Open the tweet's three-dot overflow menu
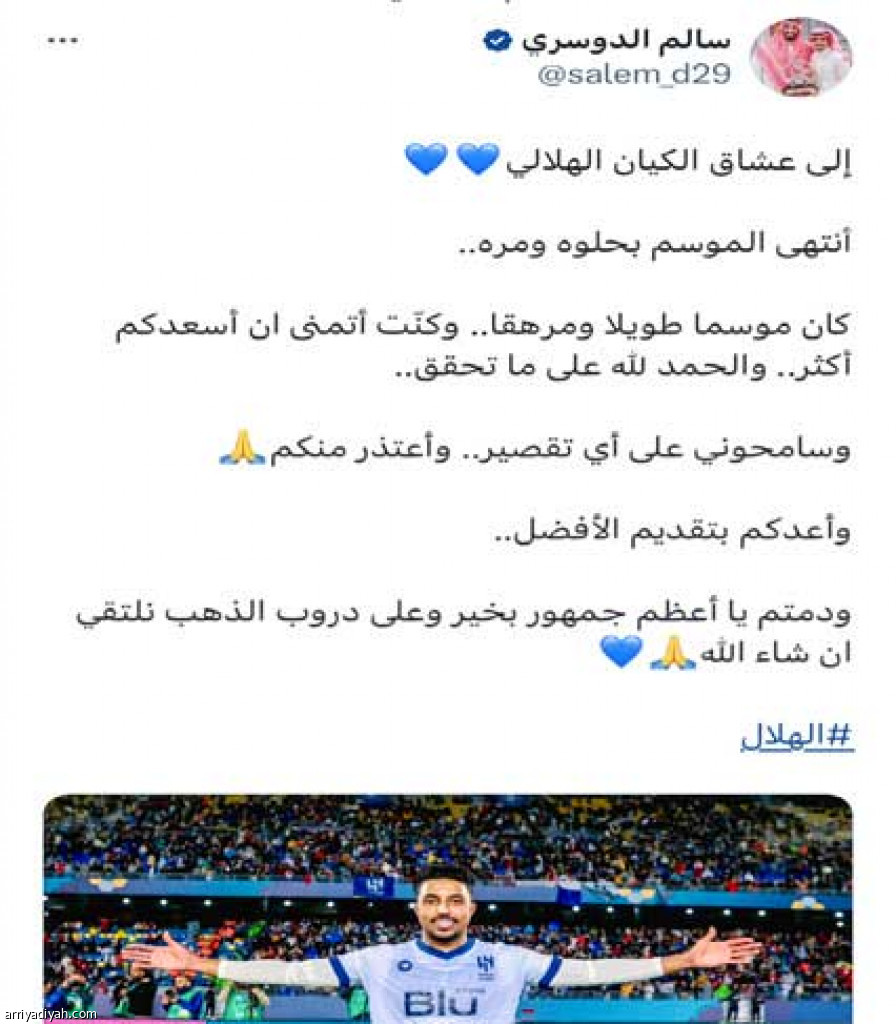The image size is (896, 1024). (62, 42)
